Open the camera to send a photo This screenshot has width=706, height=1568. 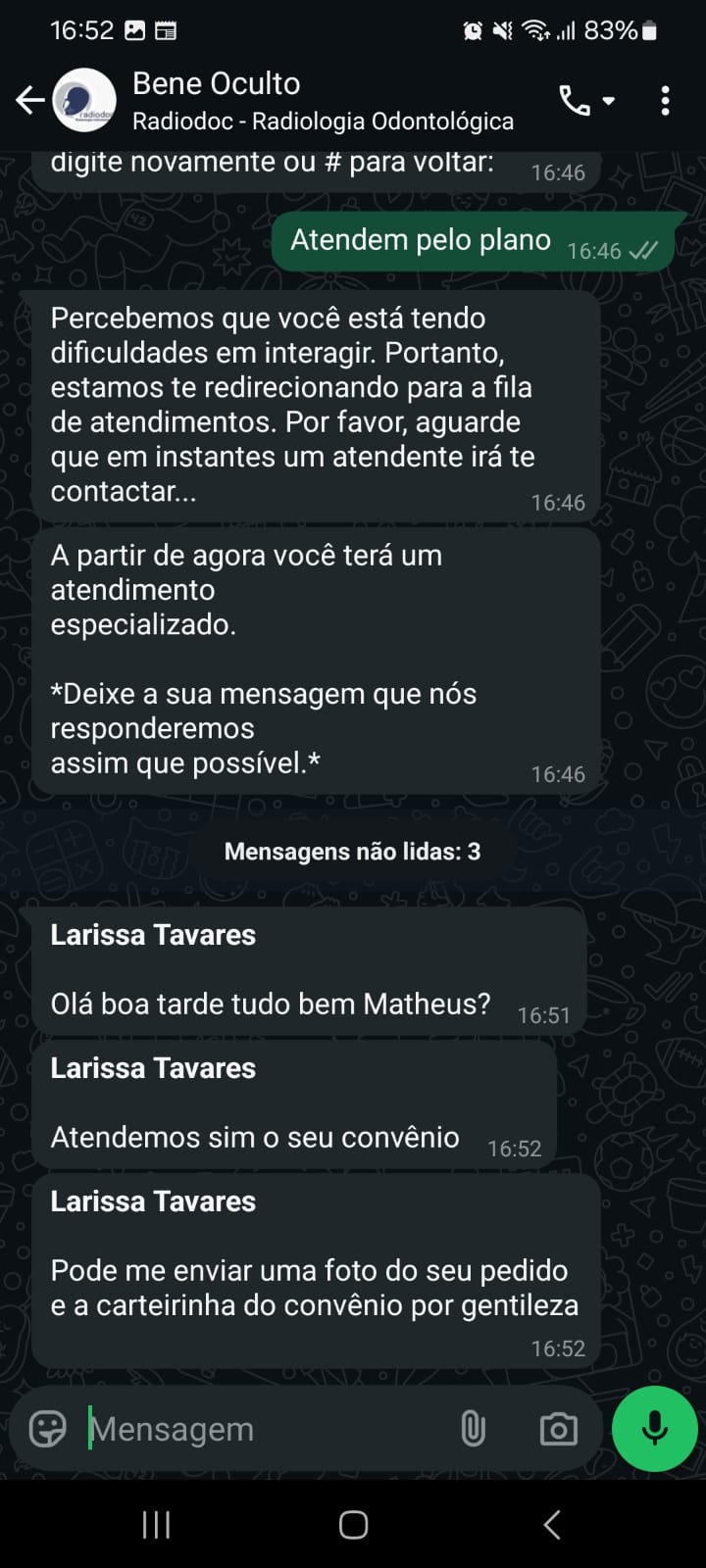pyautogui.click(x=558, y=1429)
